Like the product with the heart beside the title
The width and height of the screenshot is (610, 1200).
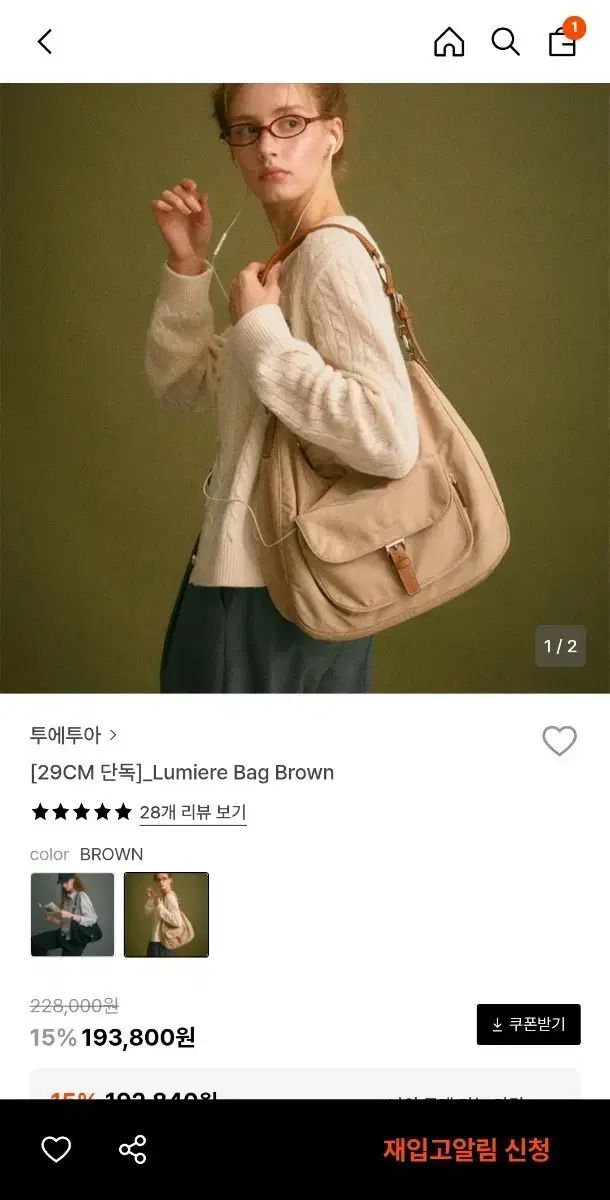559,741
